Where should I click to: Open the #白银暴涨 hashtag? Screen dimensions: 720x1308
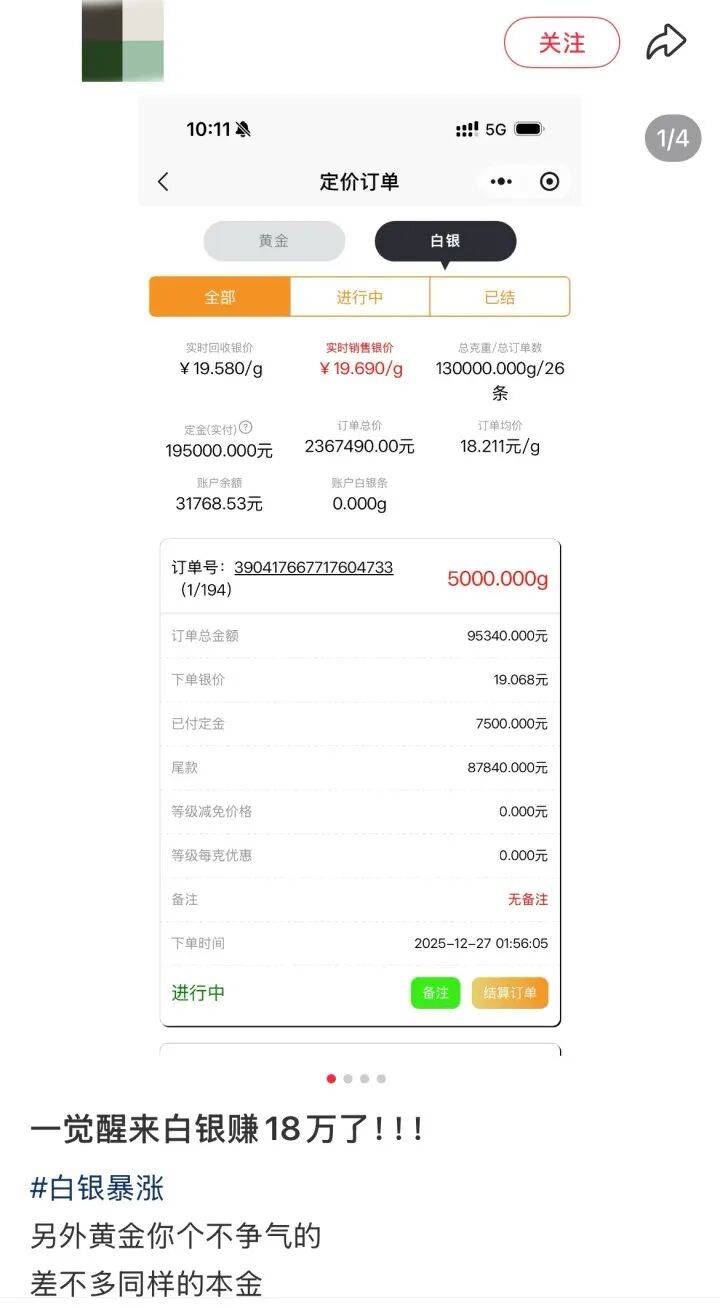(97, 1187)
